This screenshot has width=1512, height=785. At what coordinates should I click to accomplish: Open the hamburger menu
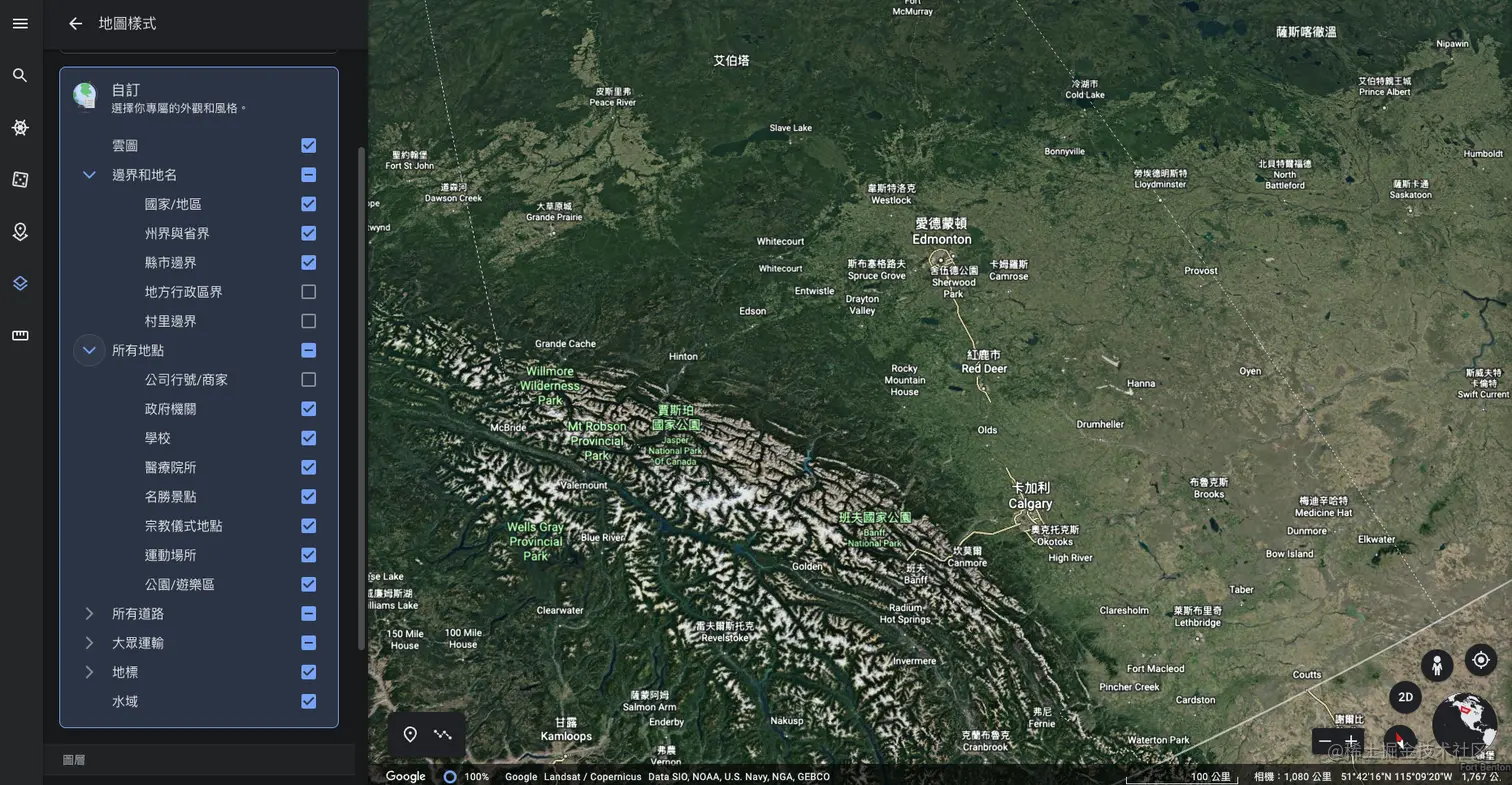click(20, 23)
